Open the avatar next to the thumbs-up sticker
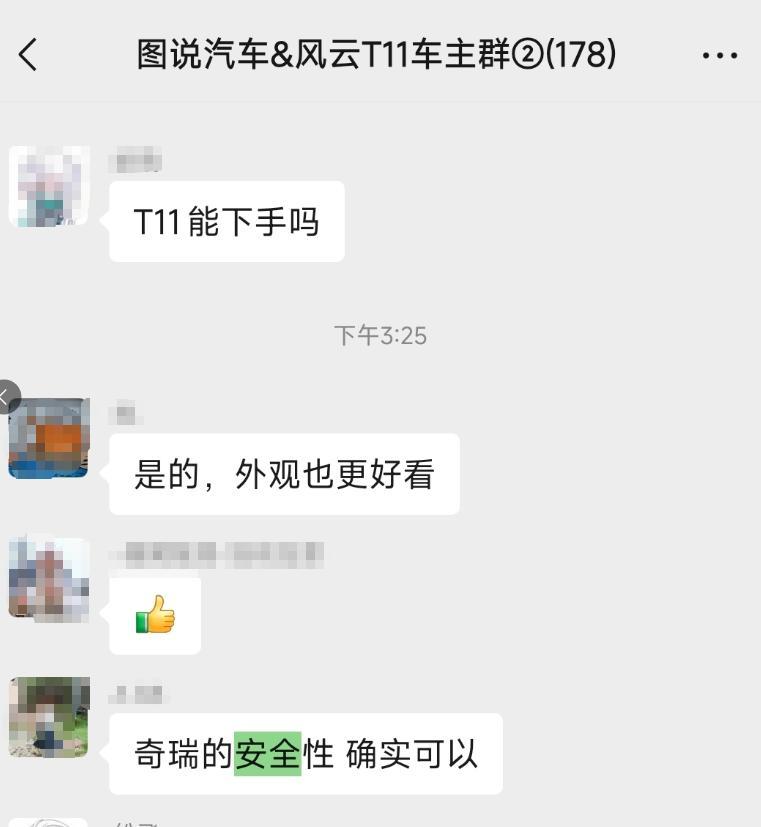 click(x=48, y=580)
